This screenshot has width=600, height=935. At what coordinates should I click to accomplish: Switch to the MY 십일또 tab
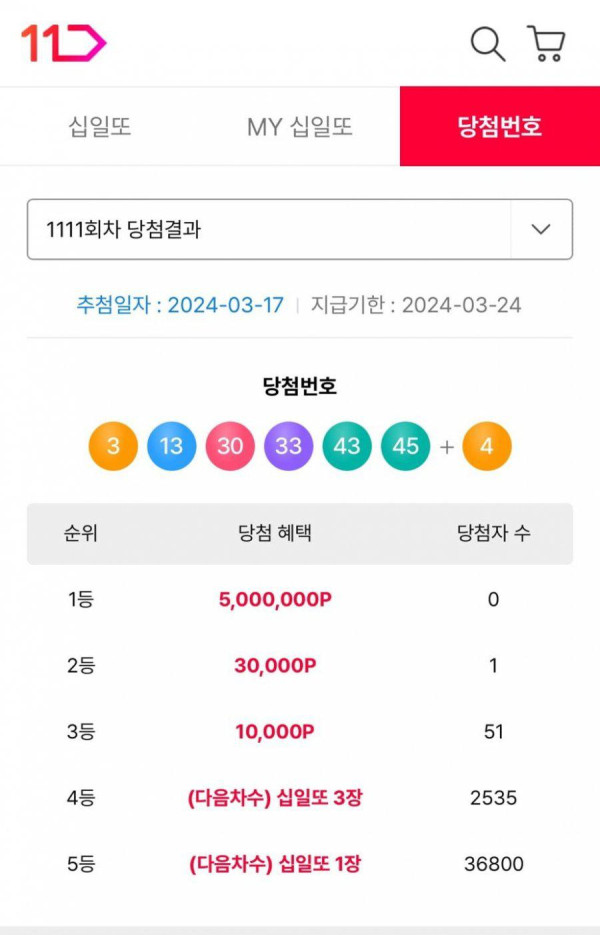click(x=299, y=127)
